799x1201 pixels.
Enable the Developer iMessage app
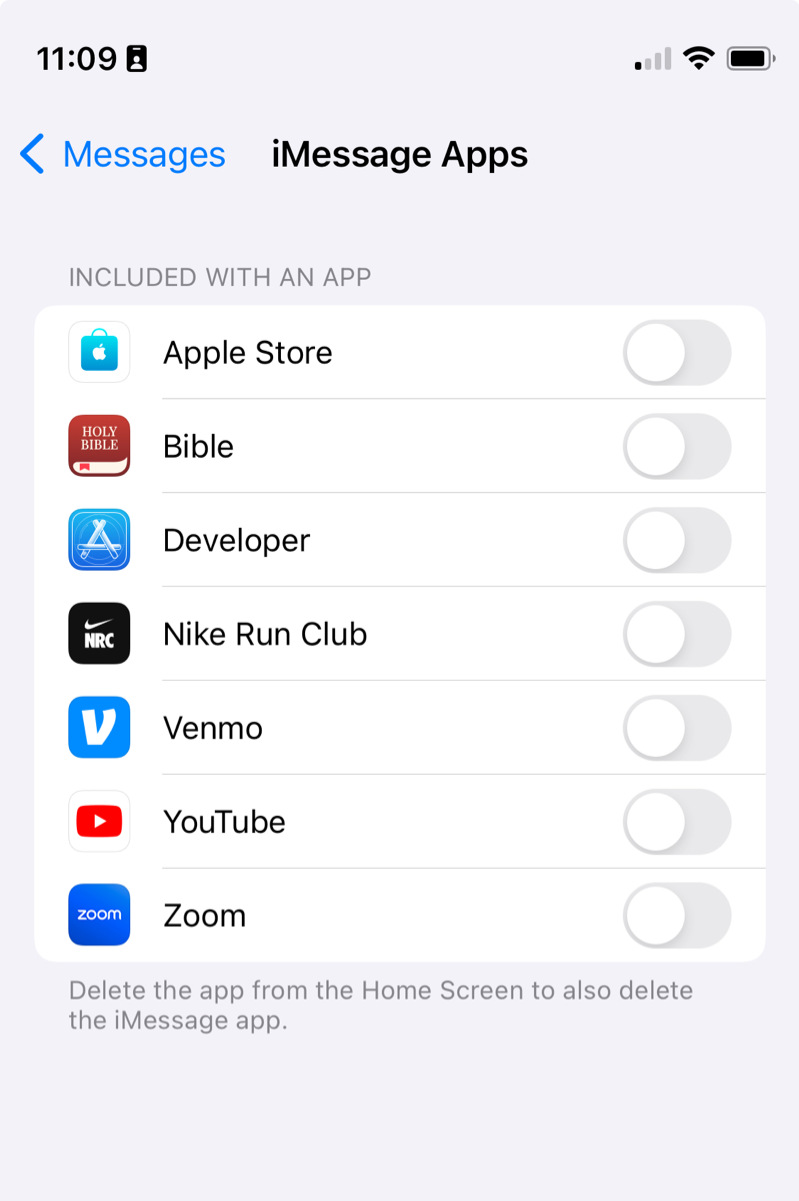point(677,540)
